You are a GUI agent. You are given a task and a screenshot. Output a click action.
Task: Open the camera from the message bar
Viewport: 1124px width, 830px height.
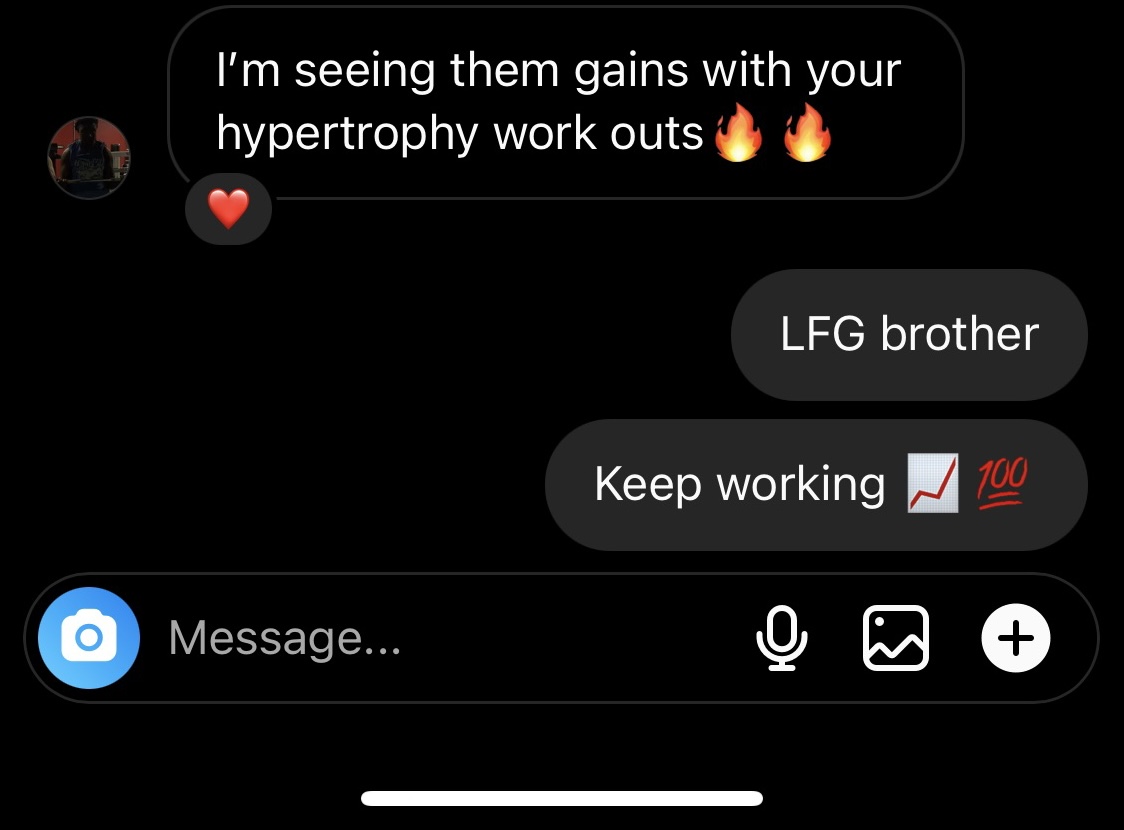tap(88, 638)
